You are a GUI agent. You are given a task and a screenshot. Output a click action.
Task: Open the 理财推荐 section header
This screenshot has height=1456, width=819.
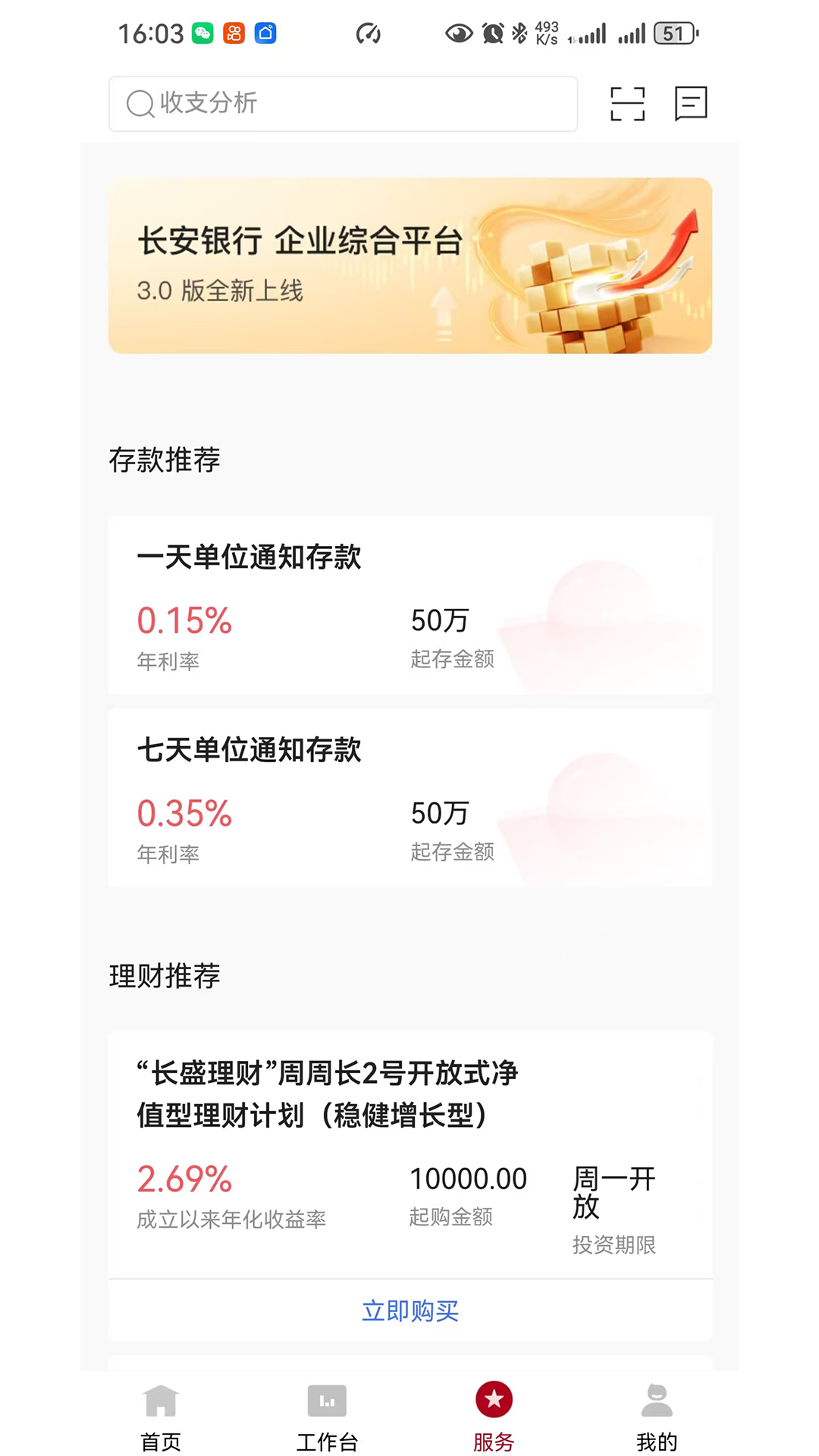click(x=164, y=977)
